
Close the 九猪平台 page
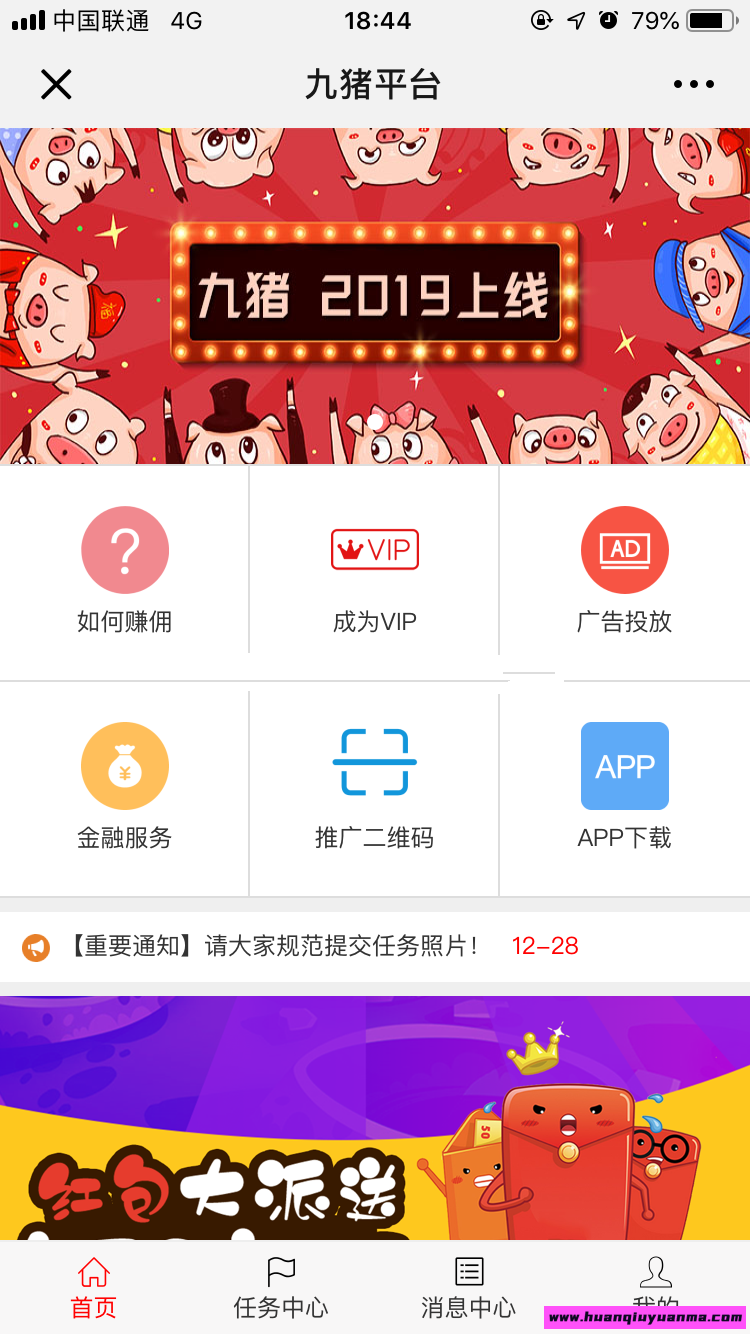pyautogui.click(x=56, y=85)
